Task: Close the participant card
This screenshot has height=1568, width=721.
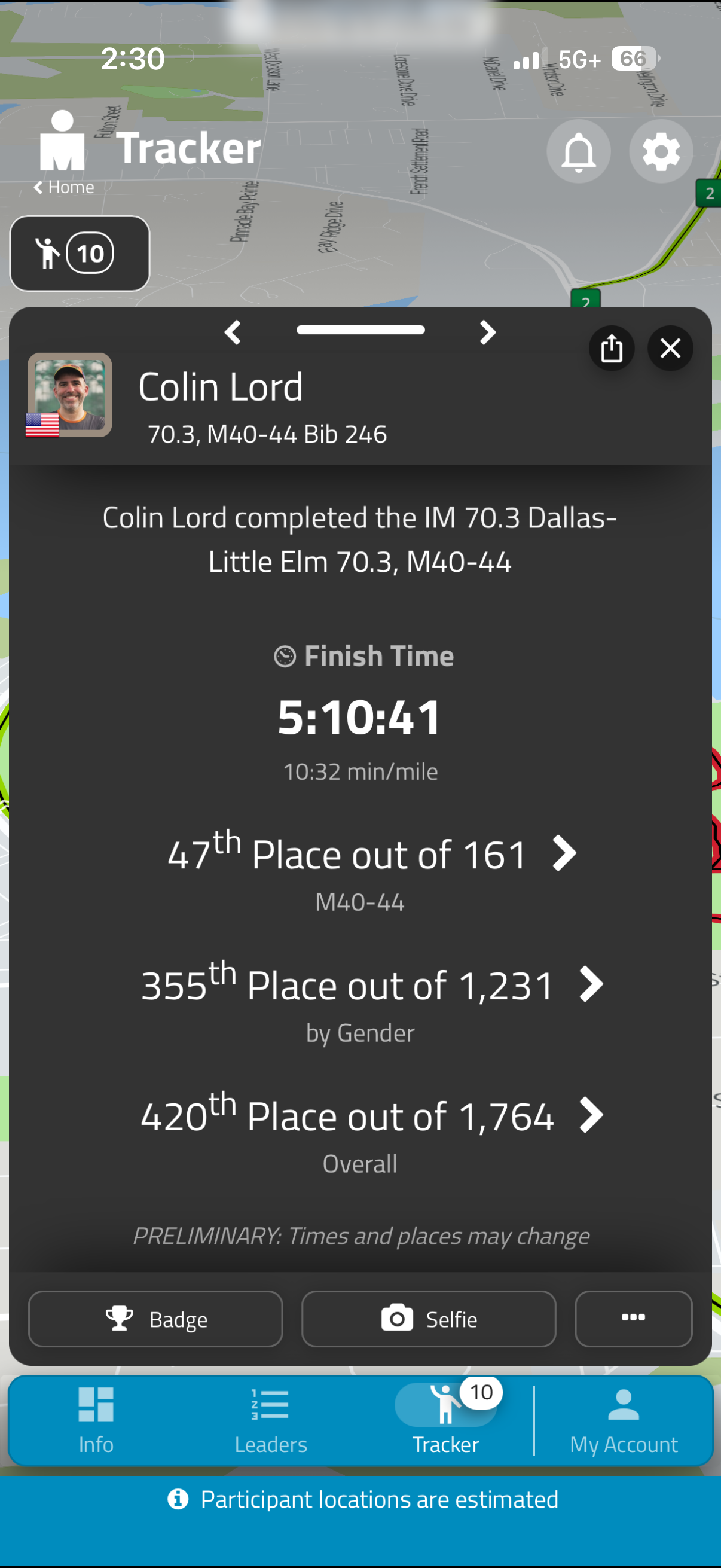Action: pos(670,349)
